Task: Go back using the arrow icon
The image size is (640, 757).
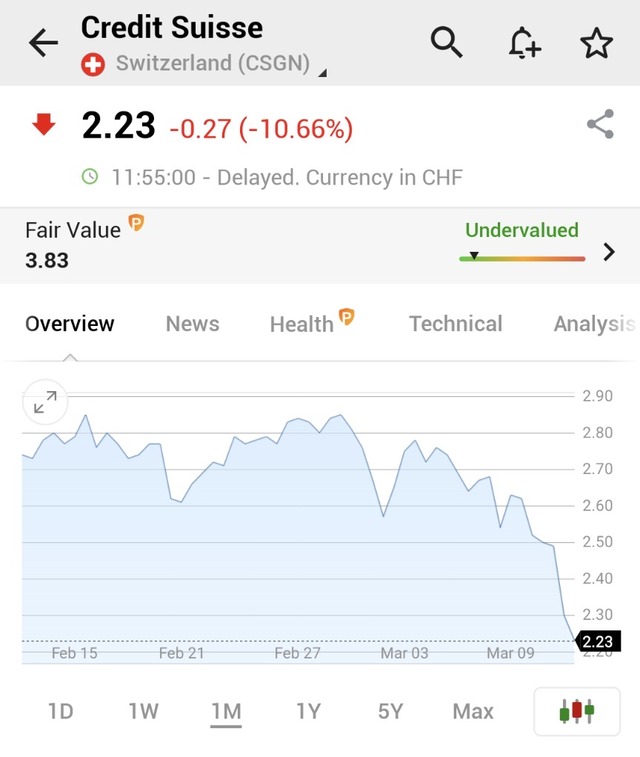Action: [x=43, y=43]
